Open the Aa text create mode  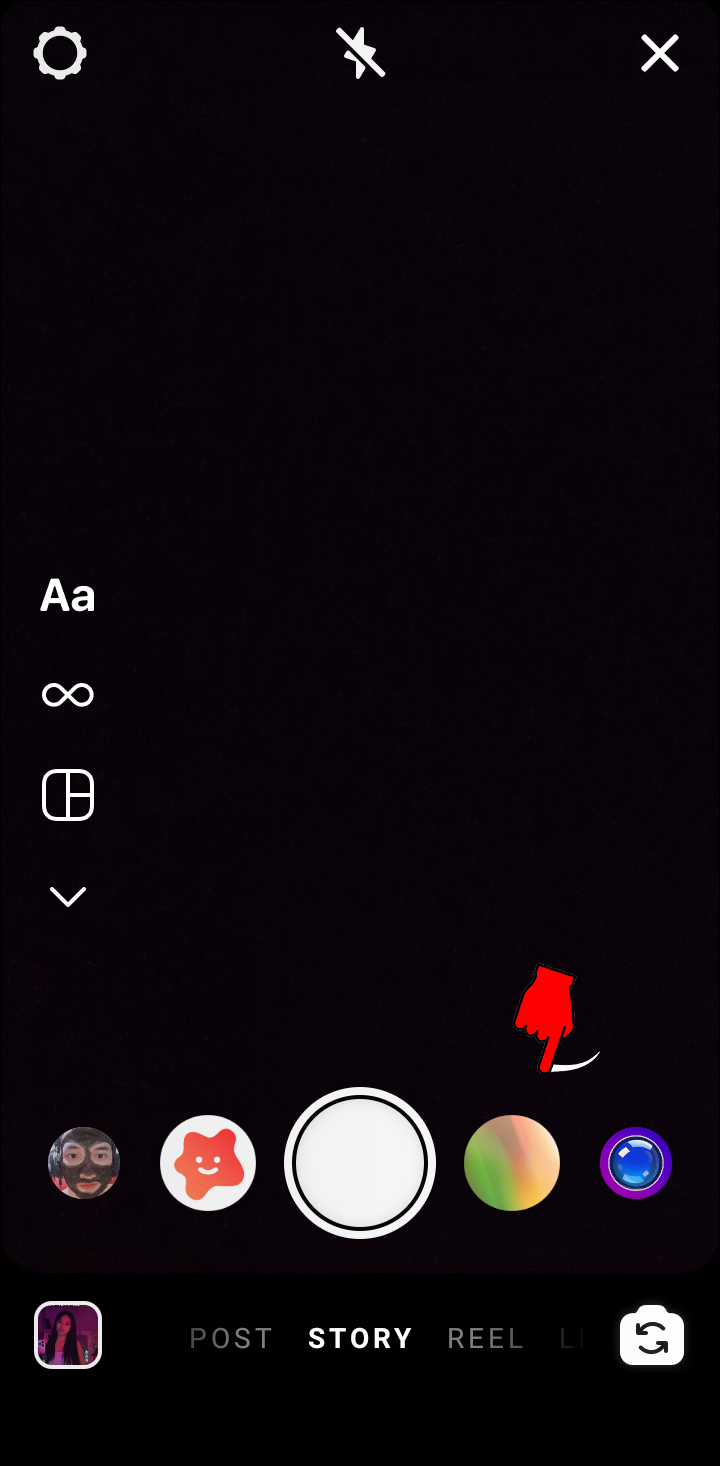pos(67,596)
